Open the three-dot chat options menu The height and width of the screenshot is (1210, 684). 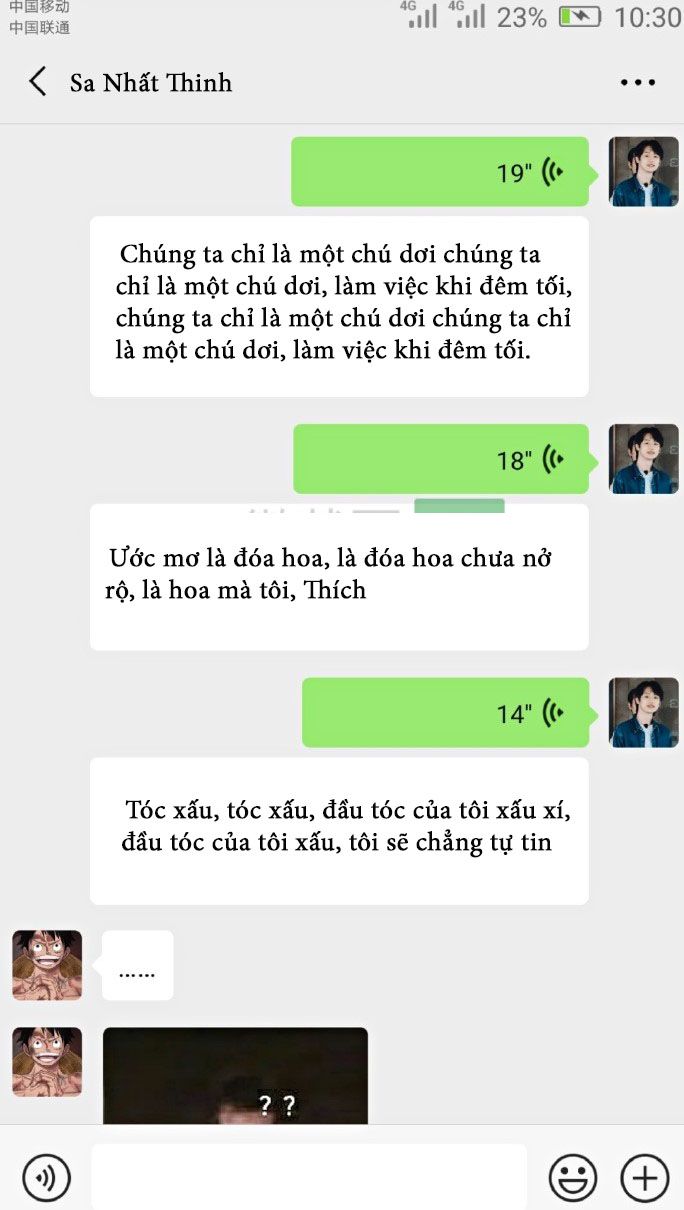pyautogui.click(x=637, y=83)
